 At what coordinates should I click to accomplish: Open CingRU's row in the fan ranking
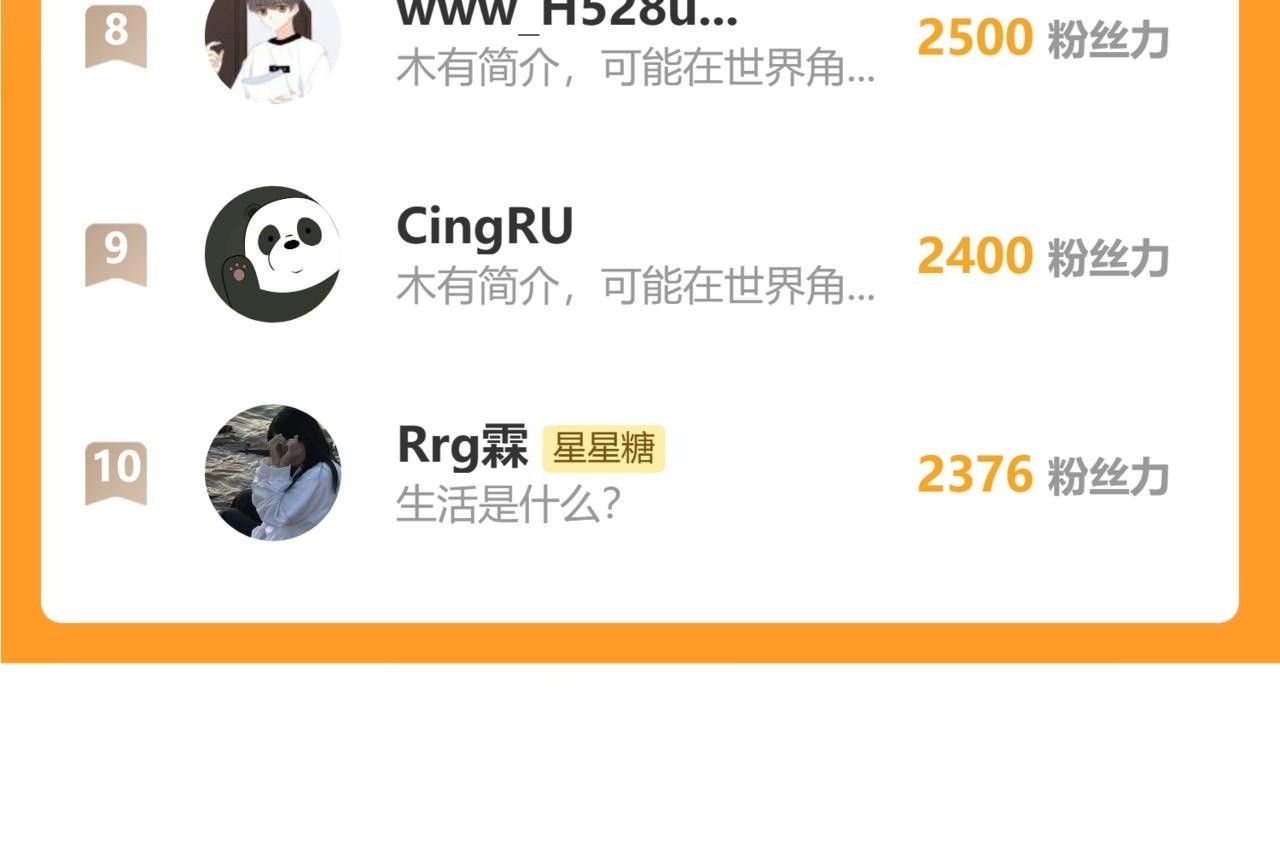(x=640, y=254)
